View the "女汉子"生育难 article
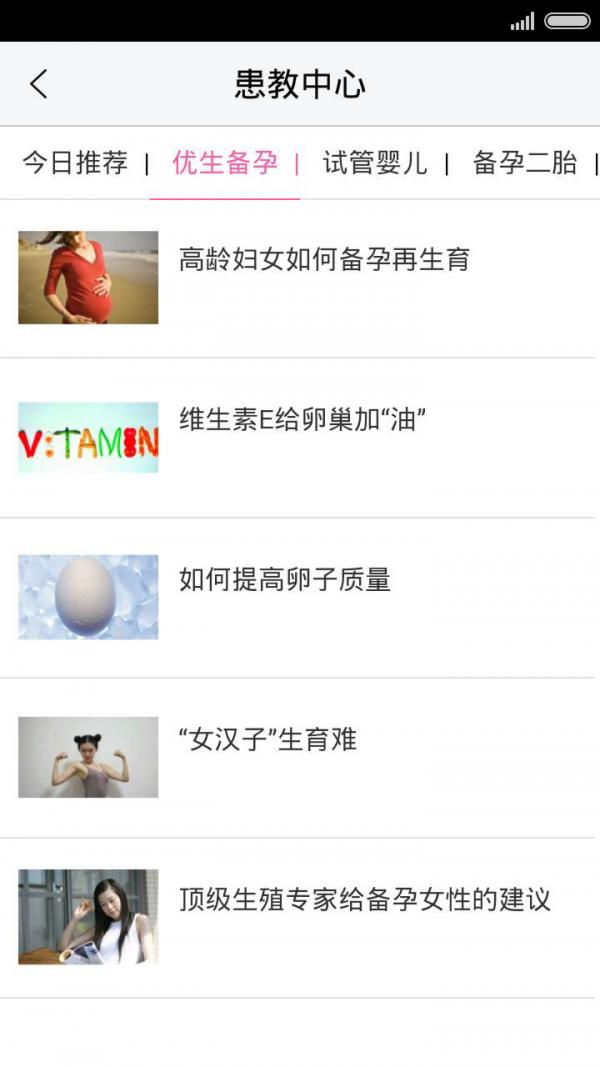This screenshot has width=600, height=1067. pos(267,740)
